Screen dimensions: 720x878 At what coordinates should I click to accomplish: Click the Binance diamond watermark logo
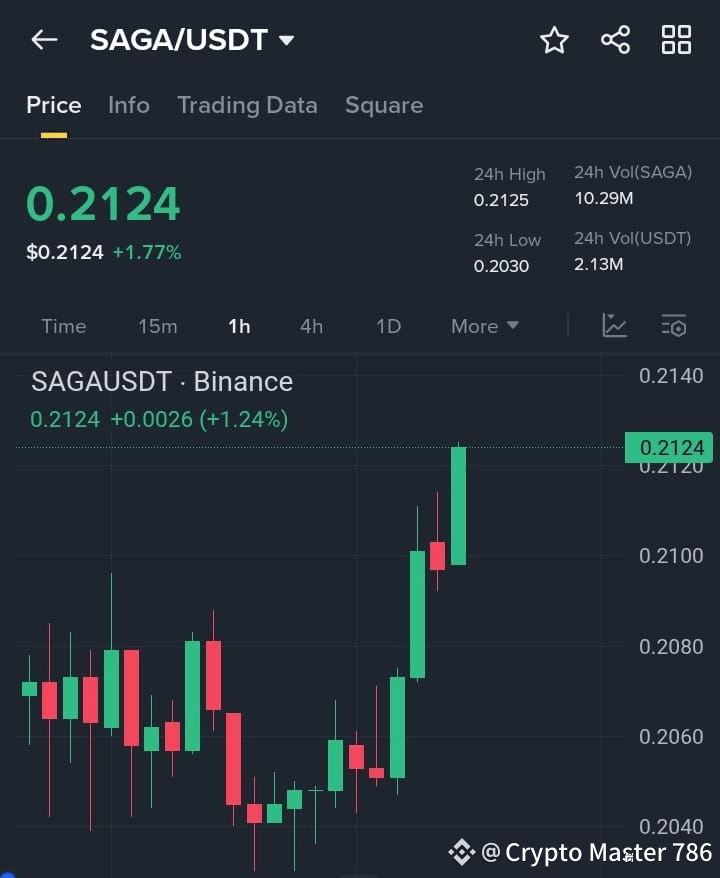462,852
